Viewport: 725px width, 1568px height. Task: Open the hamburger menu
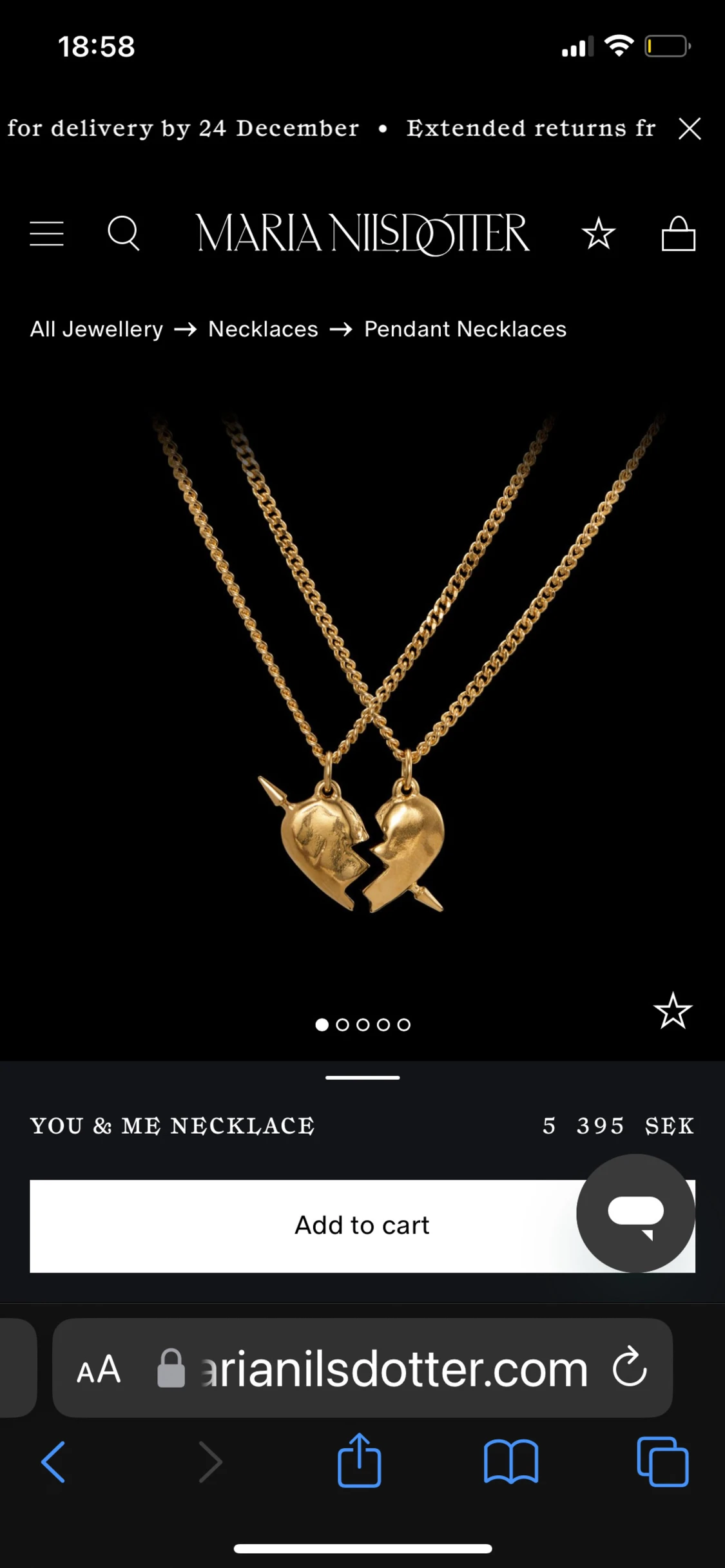(46, 233)
